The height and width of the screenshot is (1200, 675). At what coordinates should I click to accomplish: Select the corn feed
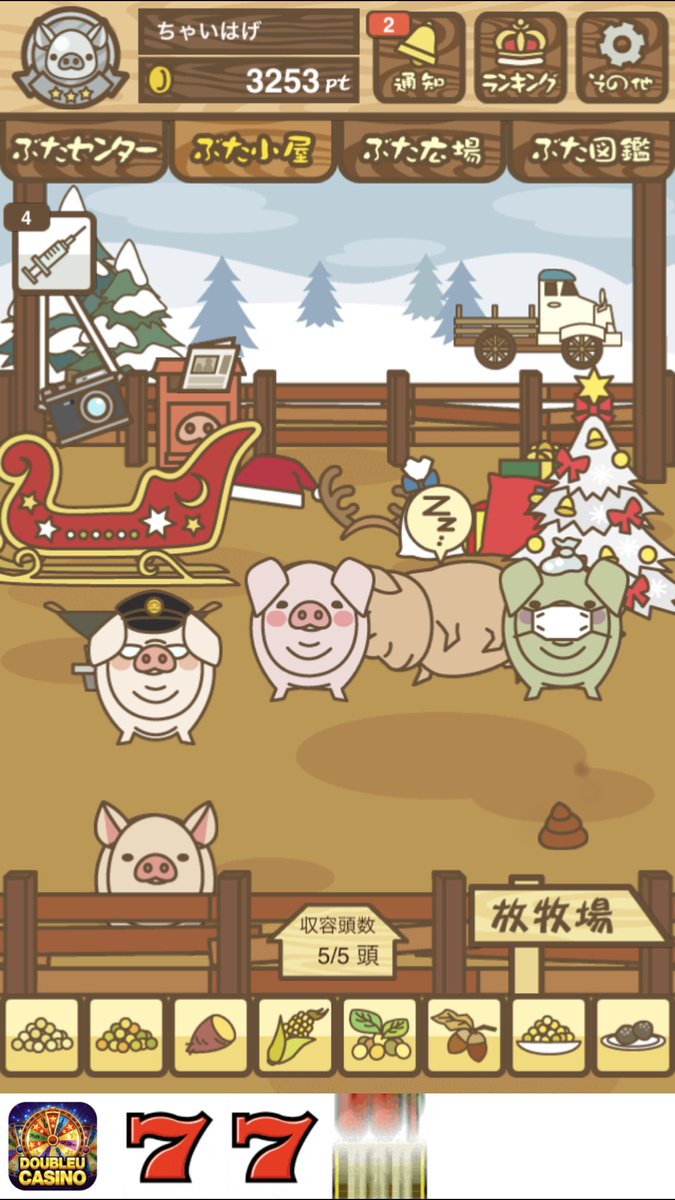296,1035
